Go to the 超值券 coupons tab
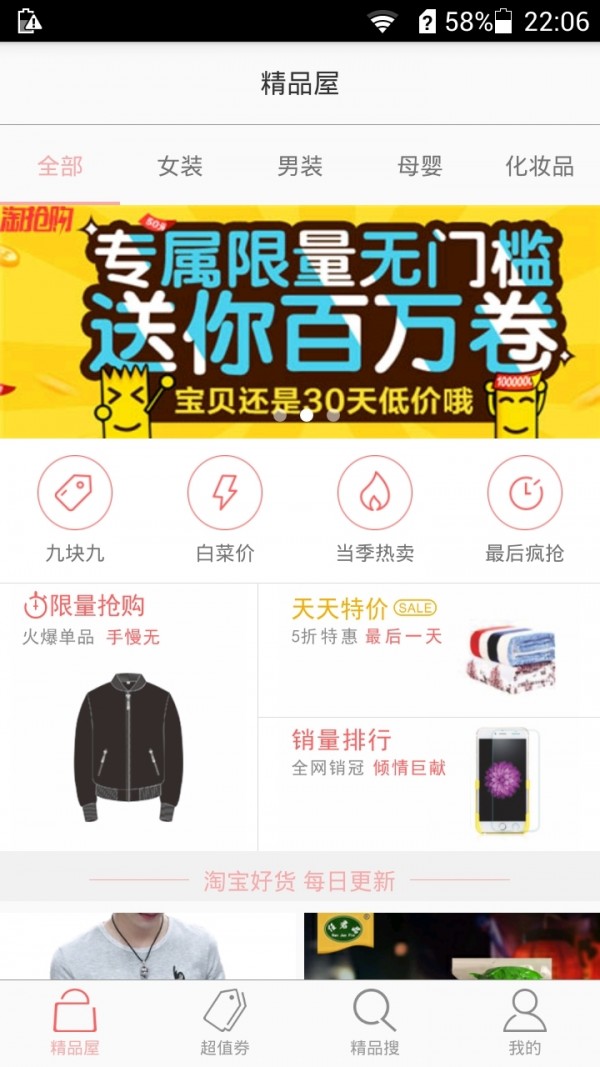600x1067 pixels. (225, 1023)
